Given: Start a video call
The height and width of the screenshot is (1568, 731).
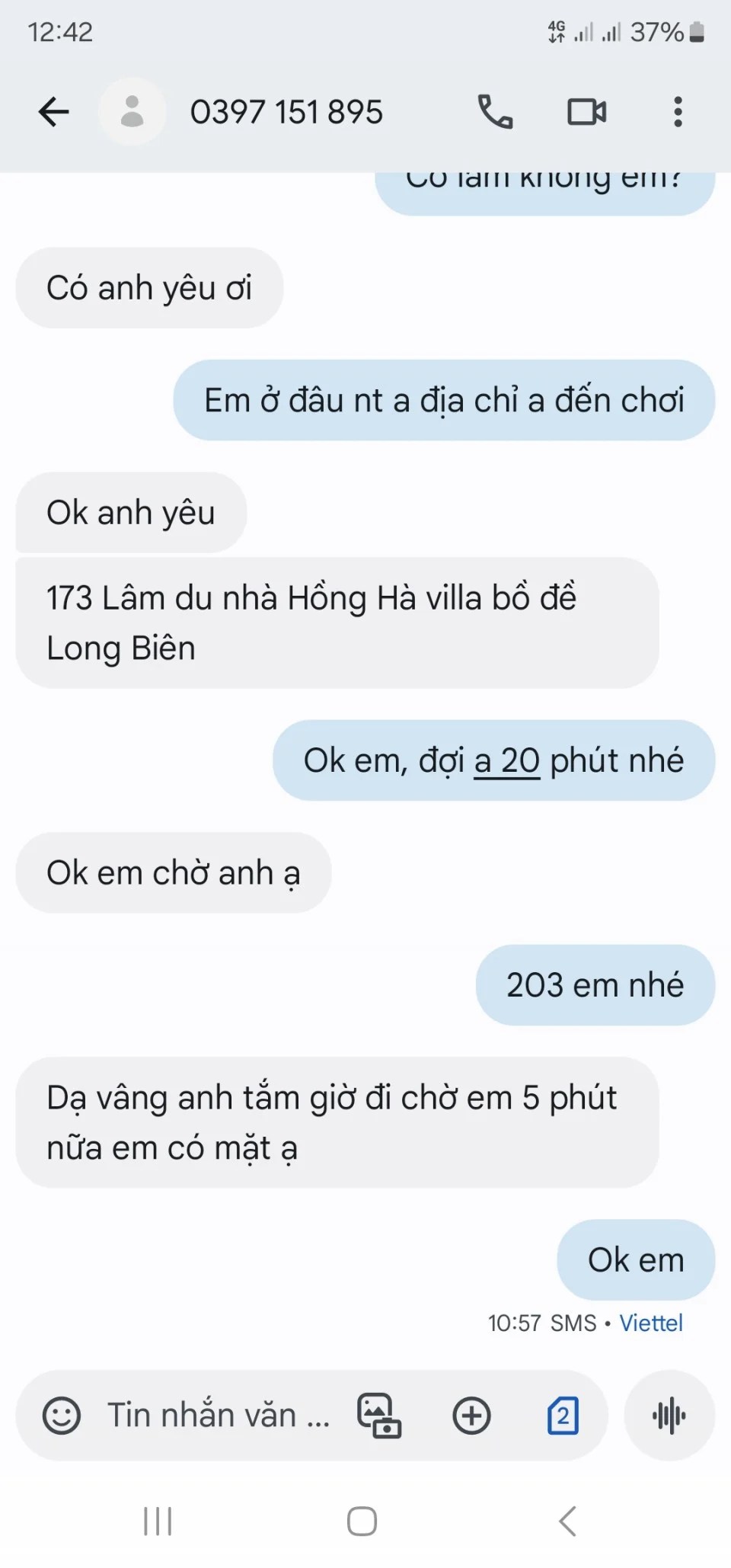Looking at the screenshot, I should point(587,112).
